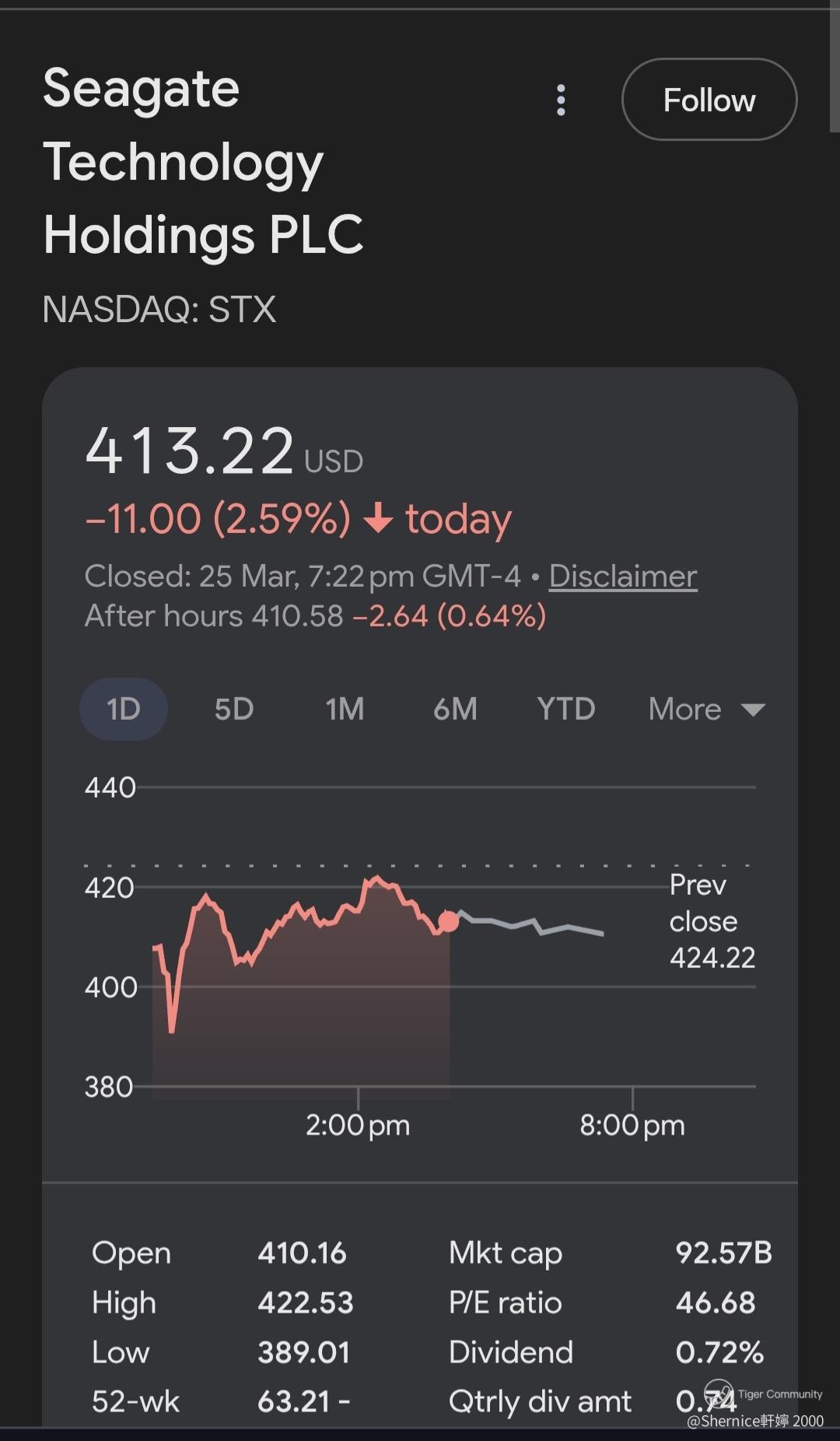Viewport: 840px width, 1441px height.
Task: View the YTD chart range
Action: (x=565, y=709)
